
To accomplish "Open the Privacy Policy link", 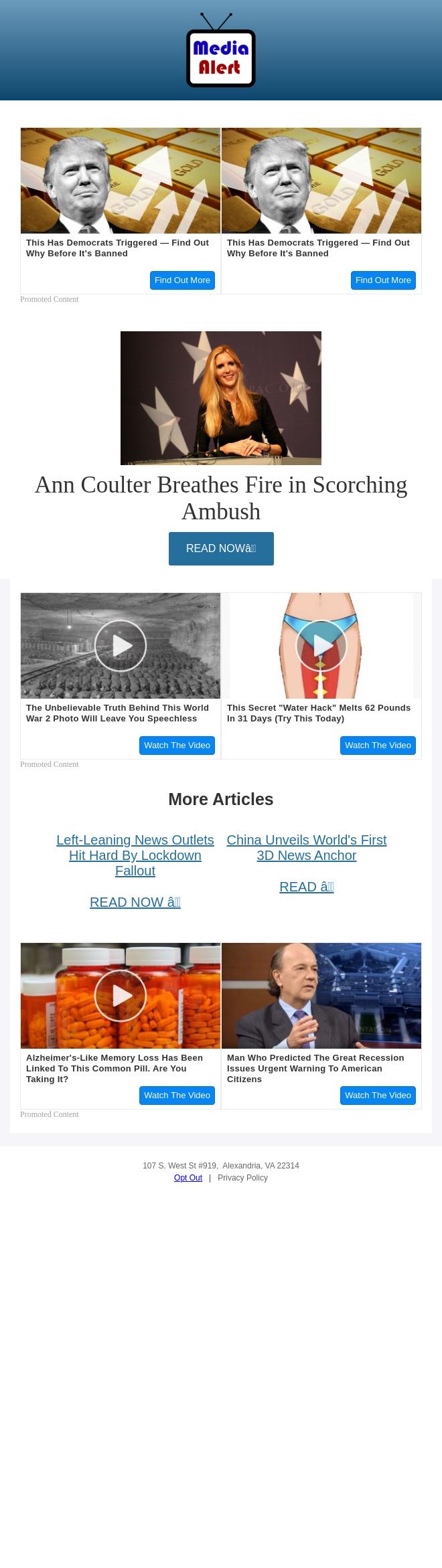I will (242, 1178).
